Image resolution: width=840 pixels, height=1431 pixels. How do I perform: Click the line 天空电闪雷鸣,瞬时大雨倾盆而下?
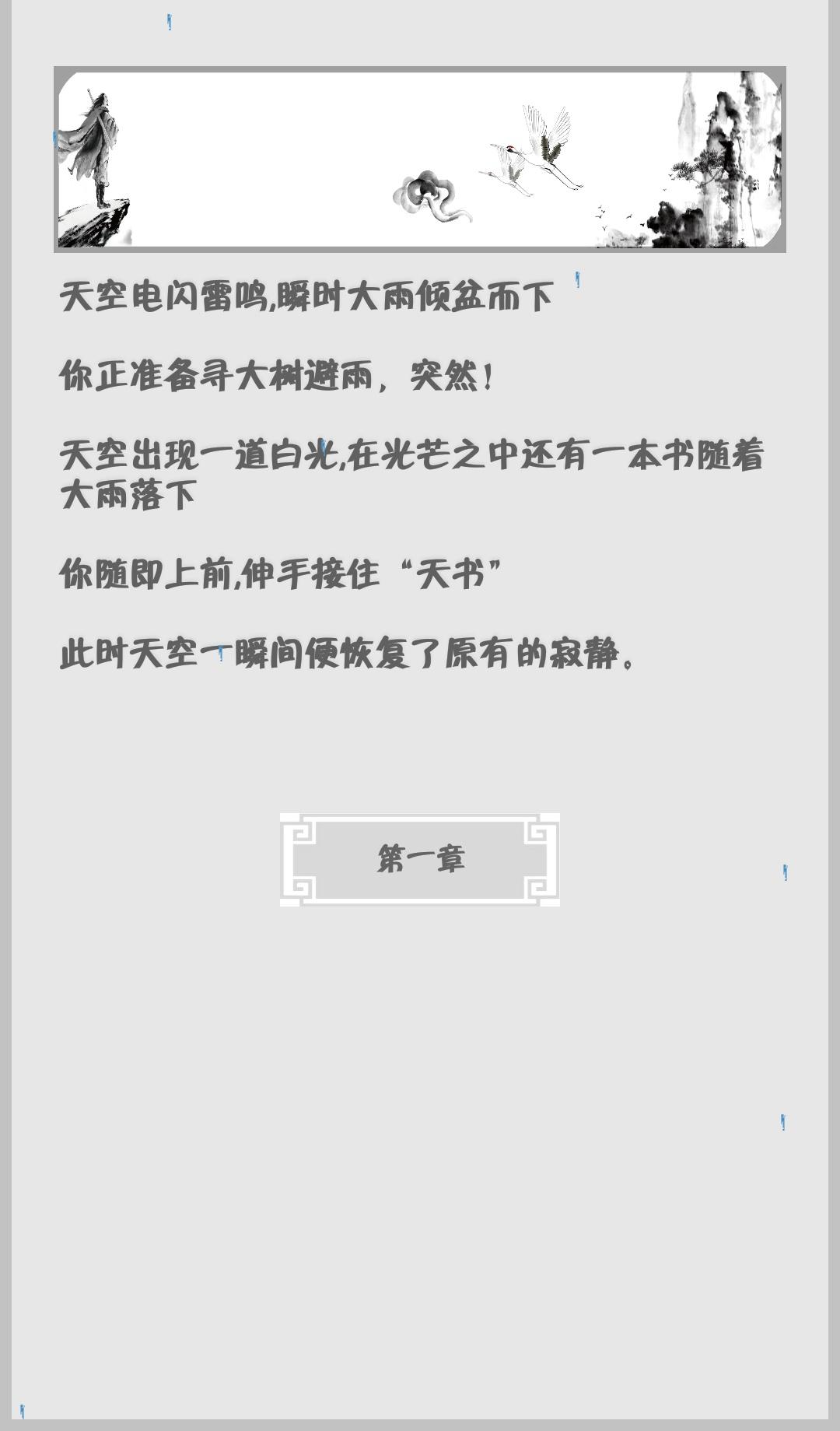tap(303, 300)
